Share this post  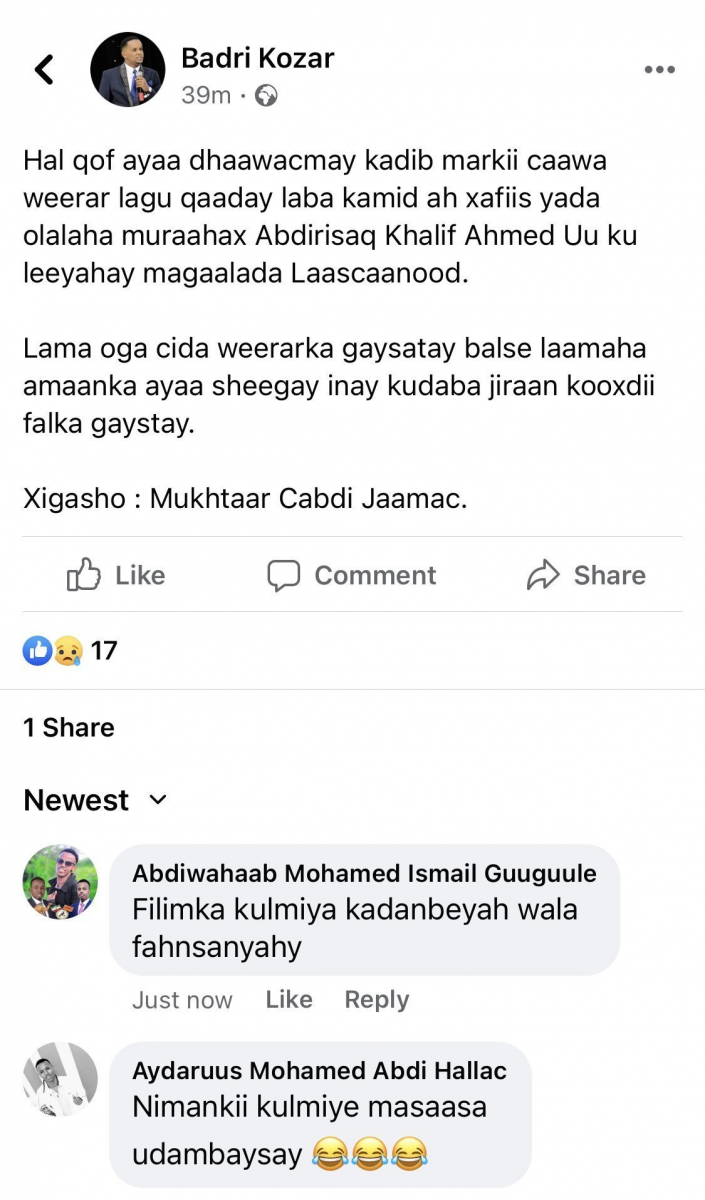586,575
